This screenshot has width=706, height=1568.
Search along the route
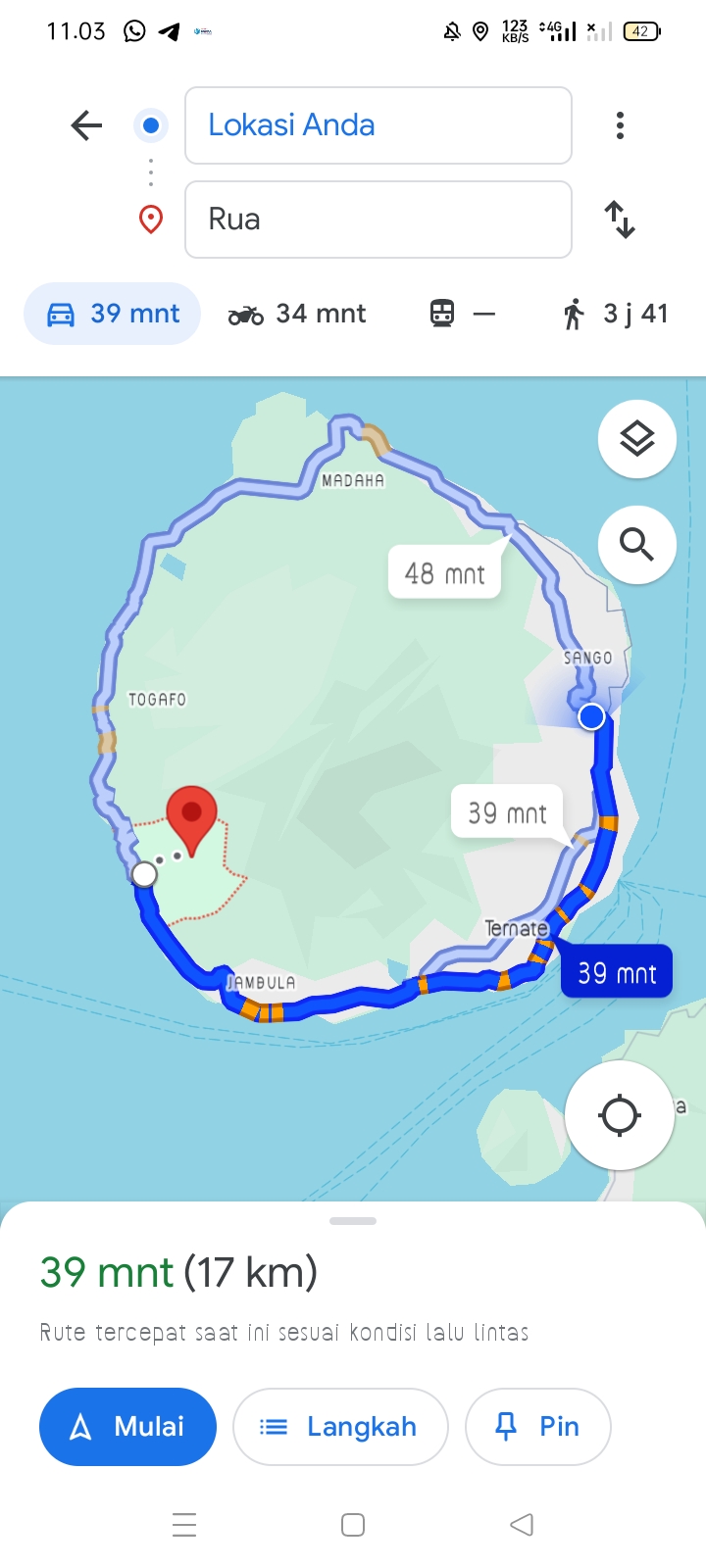(x=637, y=545)
